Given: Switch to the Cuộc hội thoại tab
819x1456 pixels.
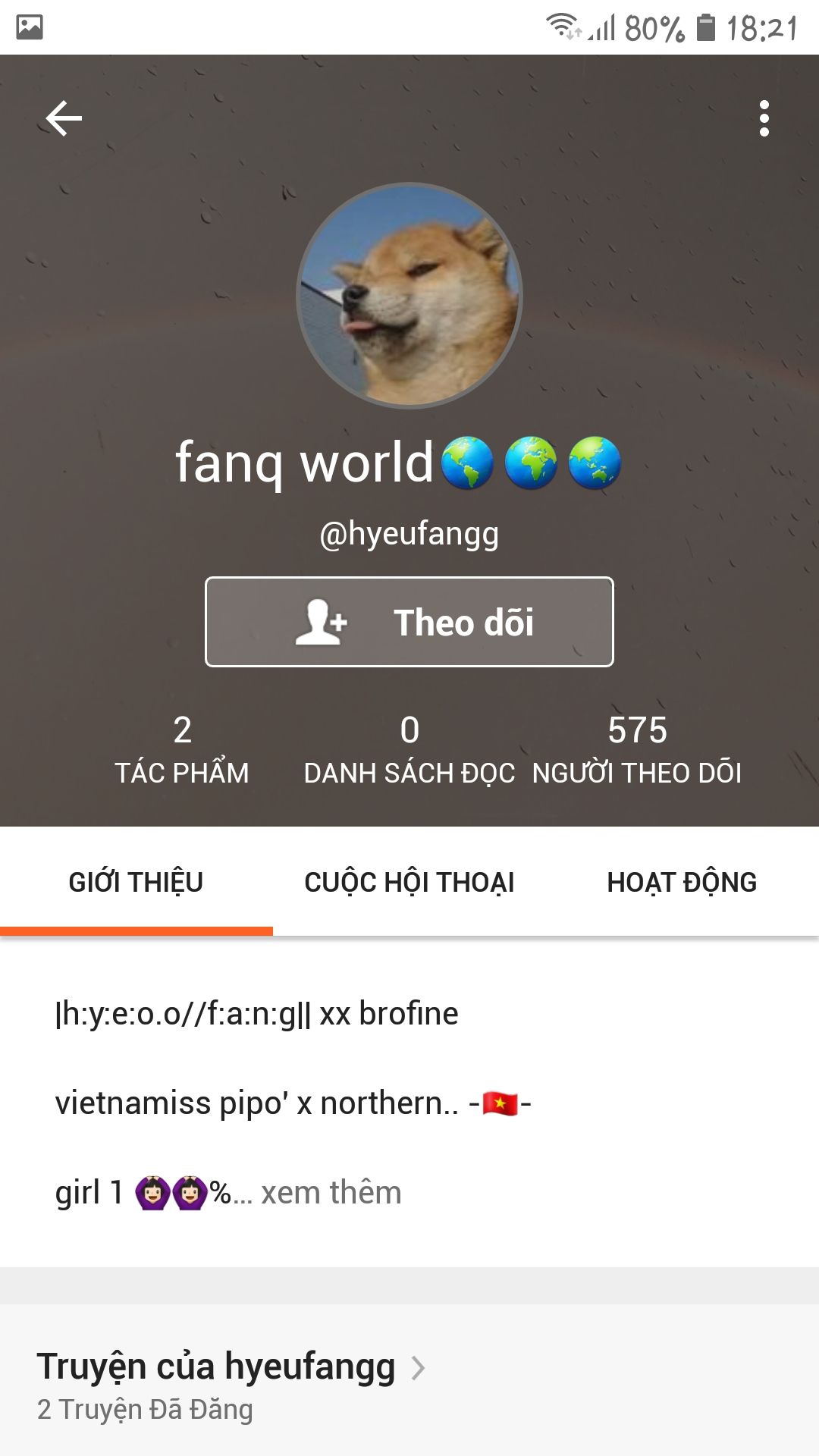Looking at the screenshot, I should (409, 882).
